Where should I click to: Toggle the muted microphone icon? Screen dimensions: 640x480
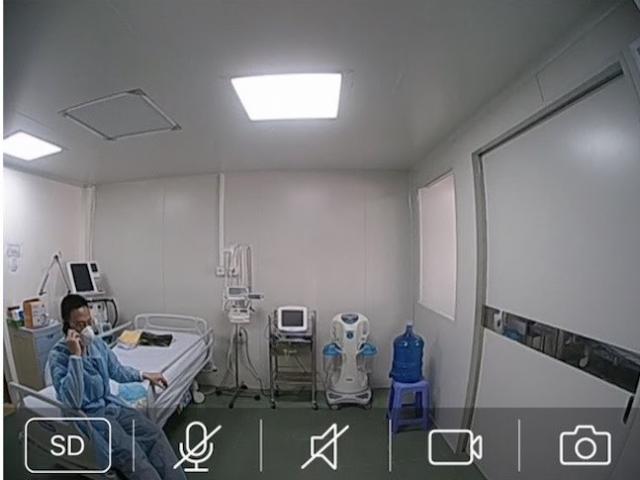197,446
